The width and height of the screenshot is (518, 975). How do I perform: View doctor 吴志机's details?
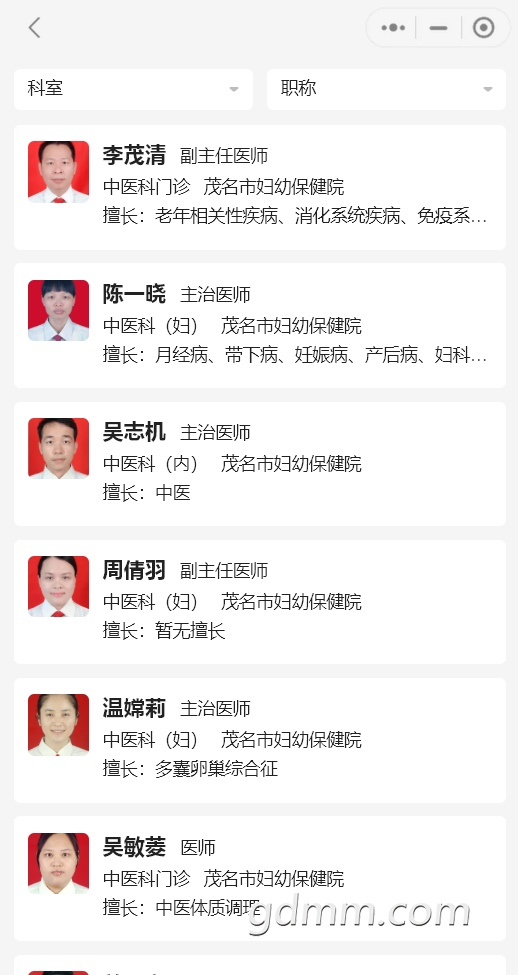point(260,463)
